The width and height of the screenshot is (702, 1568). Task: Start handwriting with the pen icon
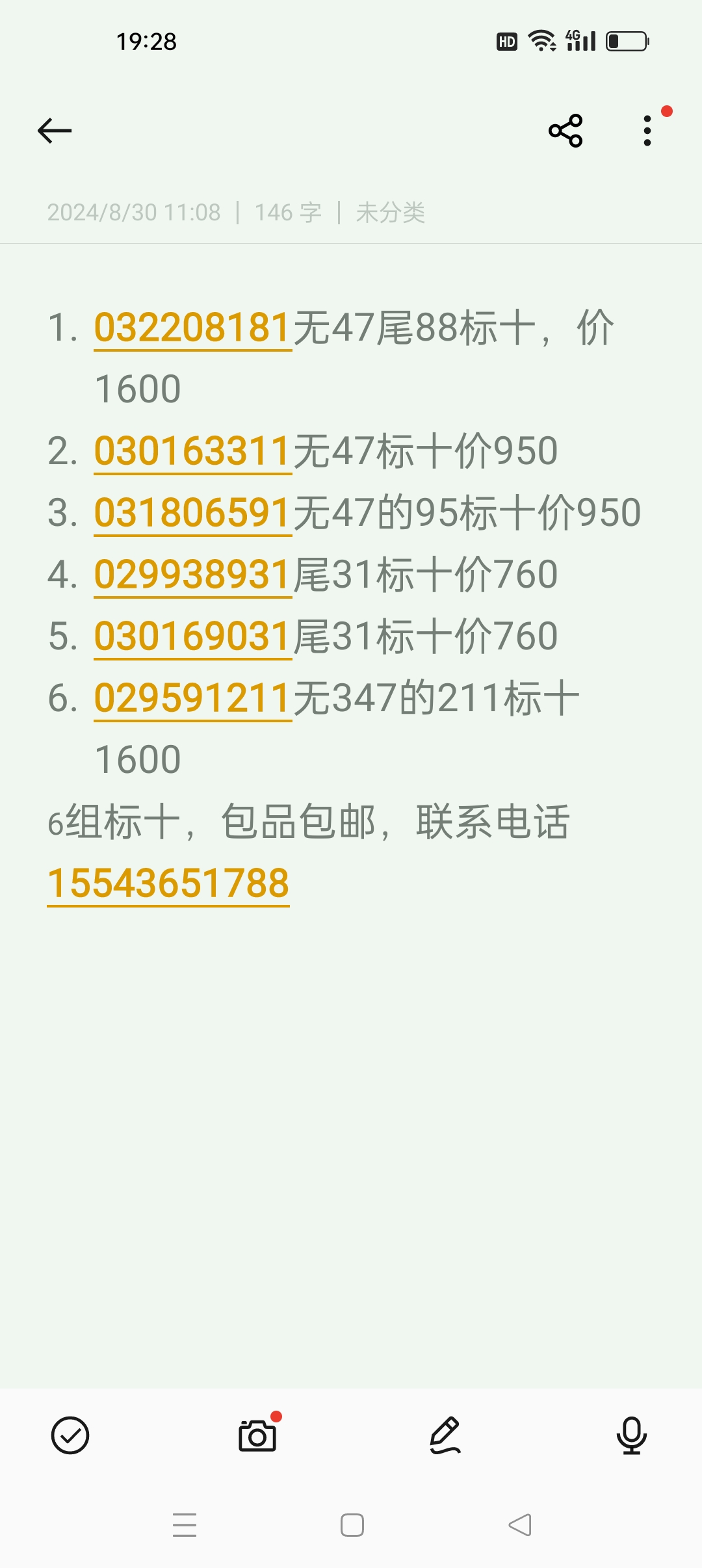(x=445, y=1435)
